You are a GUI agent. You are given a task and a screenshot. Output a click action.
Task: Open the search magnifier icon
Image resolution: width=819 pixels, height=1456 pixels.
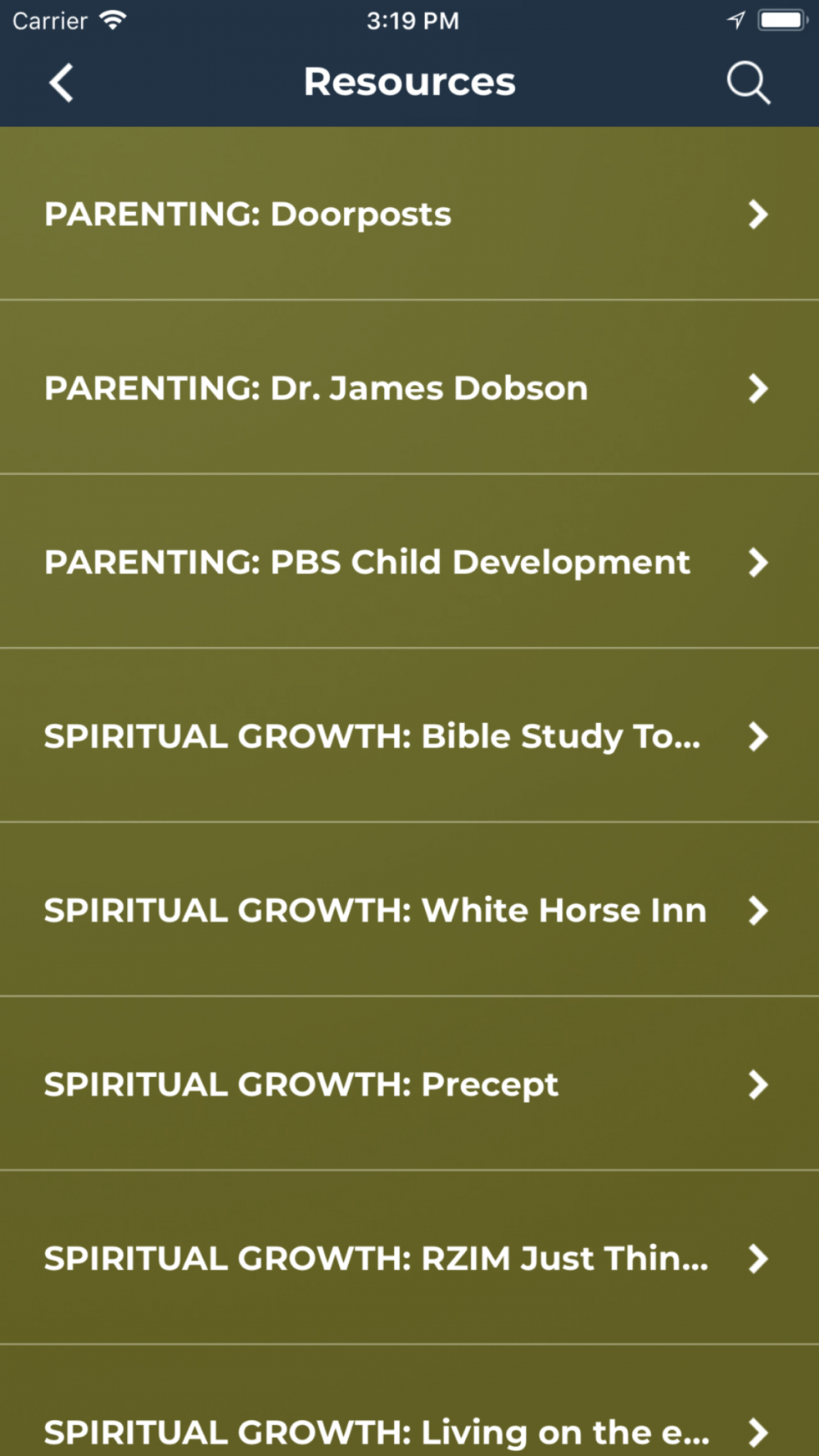click(748, 83)
